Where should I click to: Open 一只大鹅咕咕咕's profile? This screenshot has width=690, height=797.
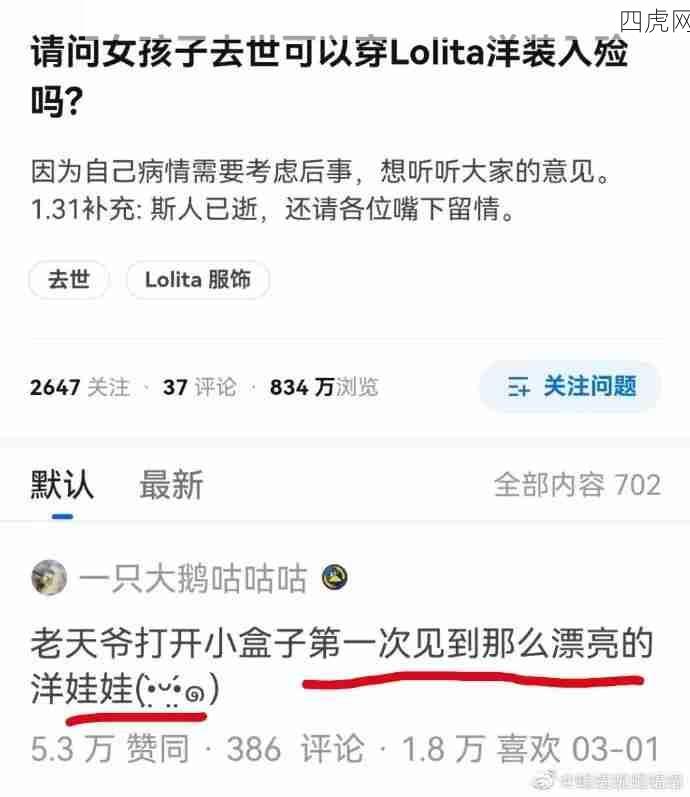(x=192, y=578)
